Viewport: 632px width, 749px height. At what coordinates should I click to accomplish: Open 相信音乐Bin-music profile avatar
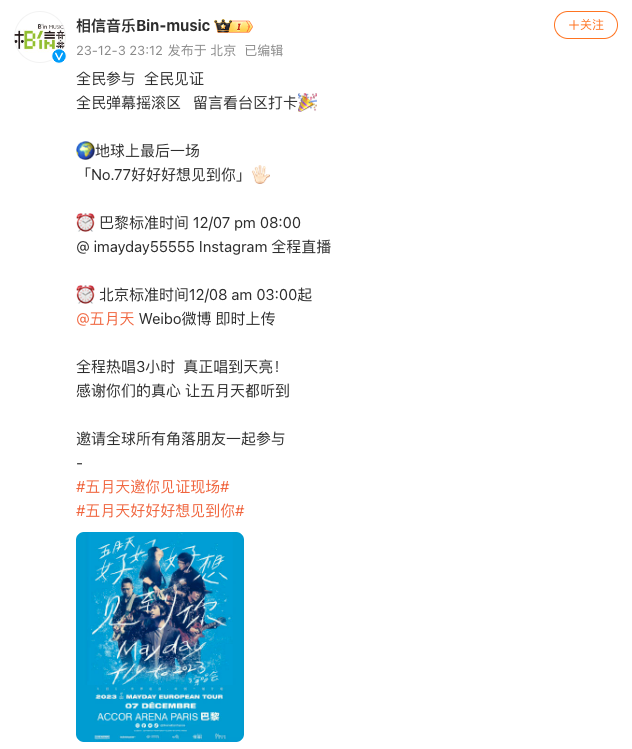coord(40,37)
